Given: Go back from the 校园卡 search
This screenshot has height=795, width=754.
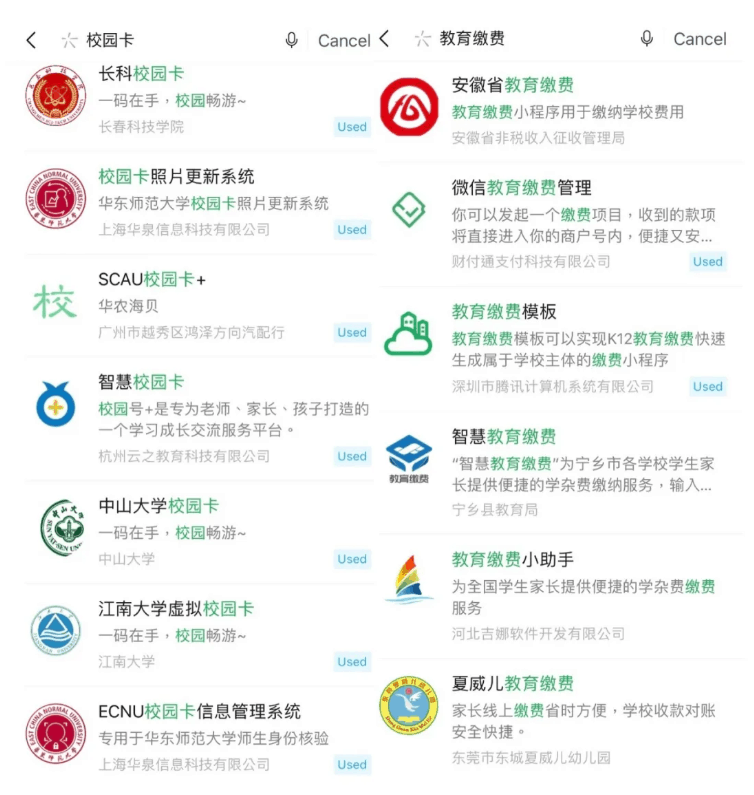Looking at the screenshot, I should (31, 40).
